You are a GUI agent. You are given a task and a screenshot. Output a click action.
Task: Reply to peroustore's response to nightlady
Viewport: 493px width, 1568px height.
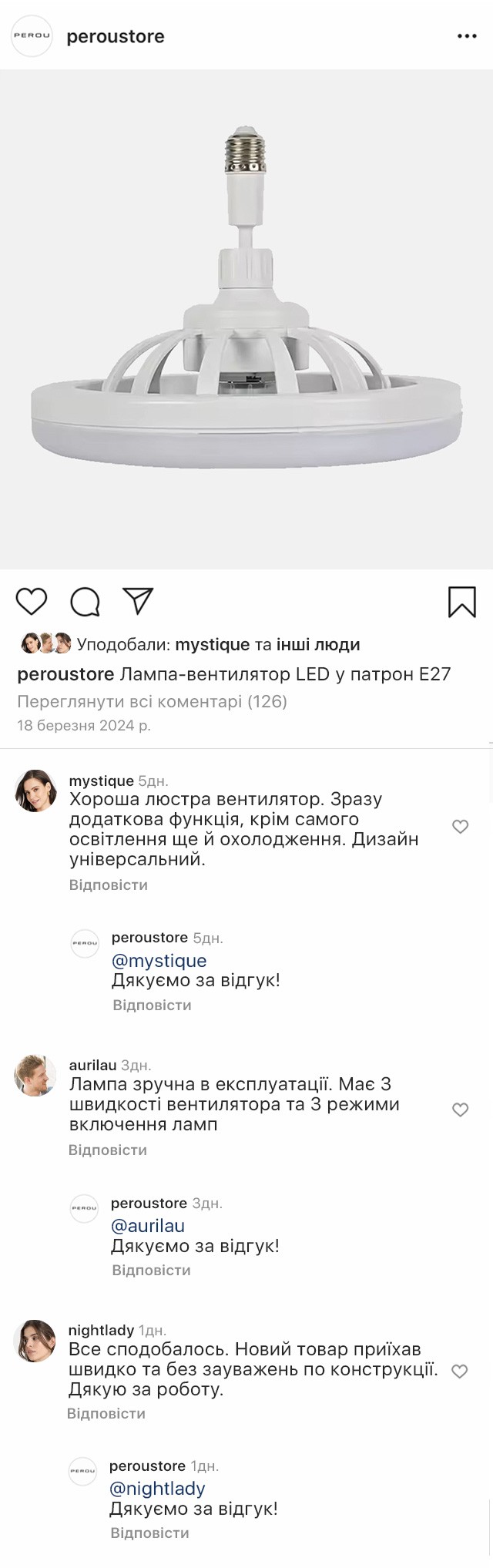coord(149,1533)
